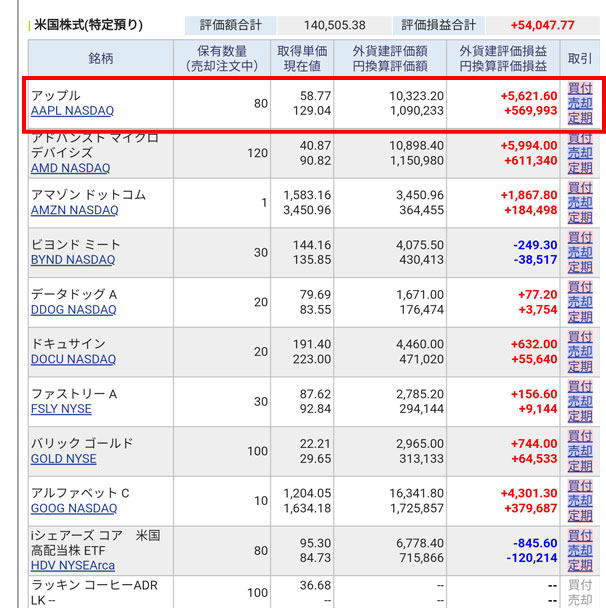Image resolution: width=606 pixels, height=608 pixels.
Task: Open the AMZN NASDAQ stock link
Action: pos(74,210)
